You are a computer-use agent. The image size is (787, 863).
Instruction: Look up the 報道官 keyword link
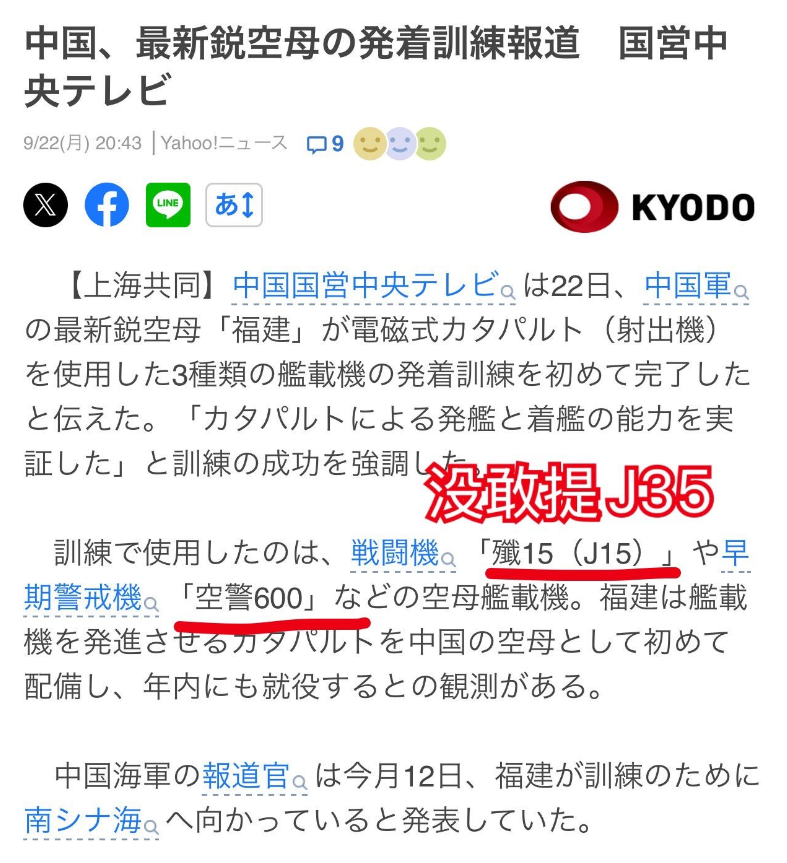pyautogui.click(x=246, y=775)
